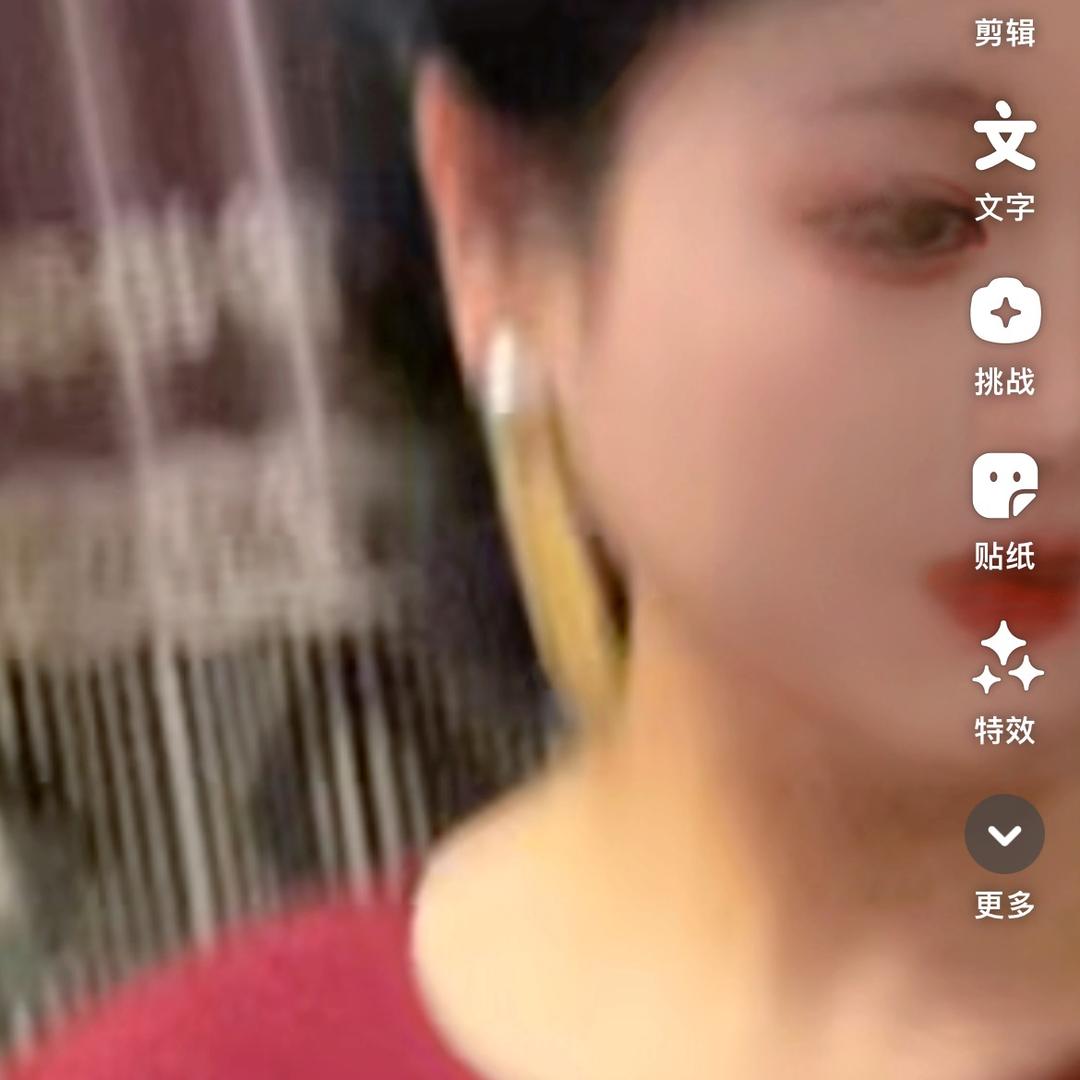
Task: Open the 剪辑 editing tool
Action: click(1005, 32)
